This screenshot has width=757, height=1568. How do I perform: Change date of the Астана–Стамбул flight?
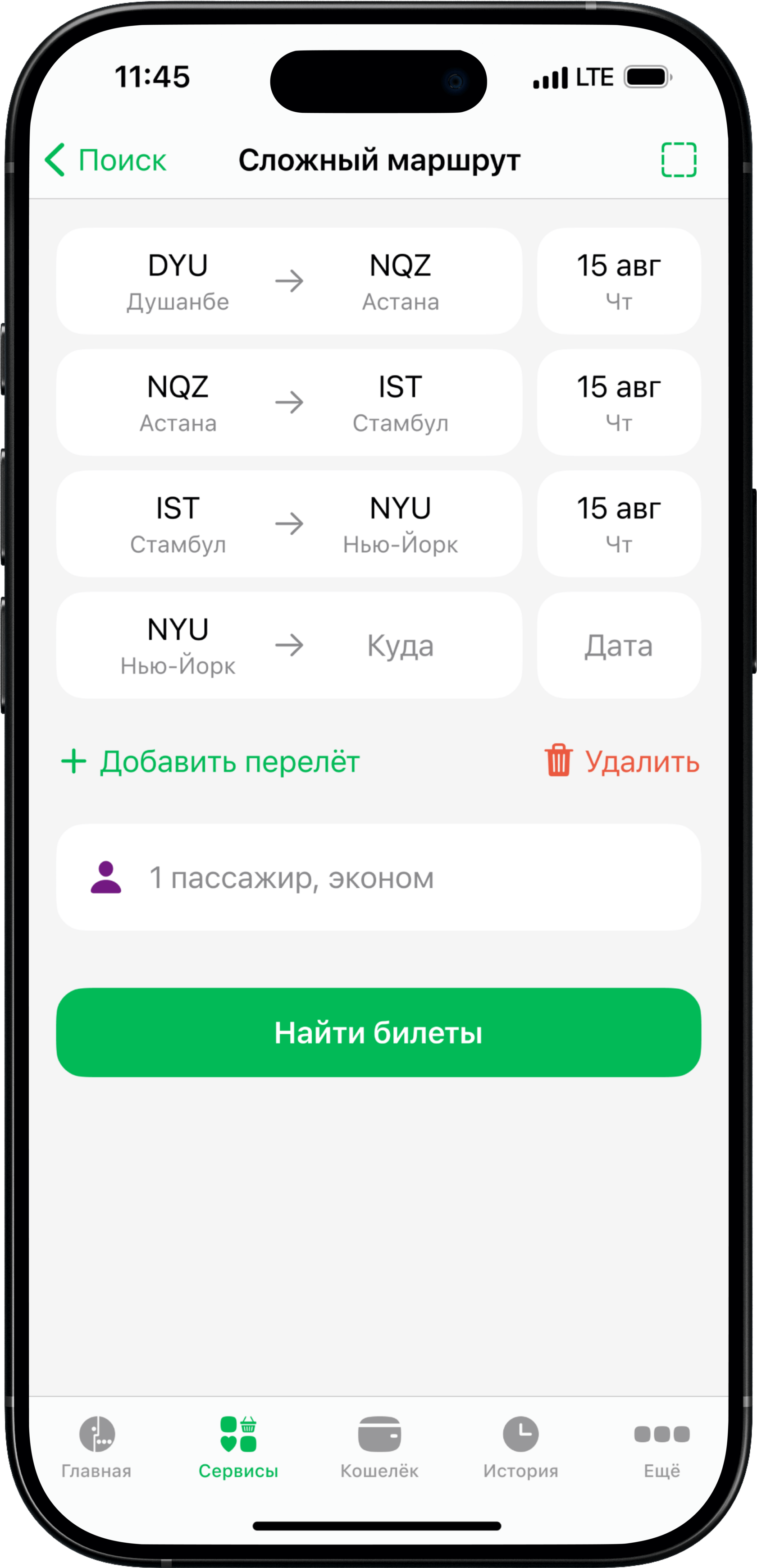pos(618,402)
